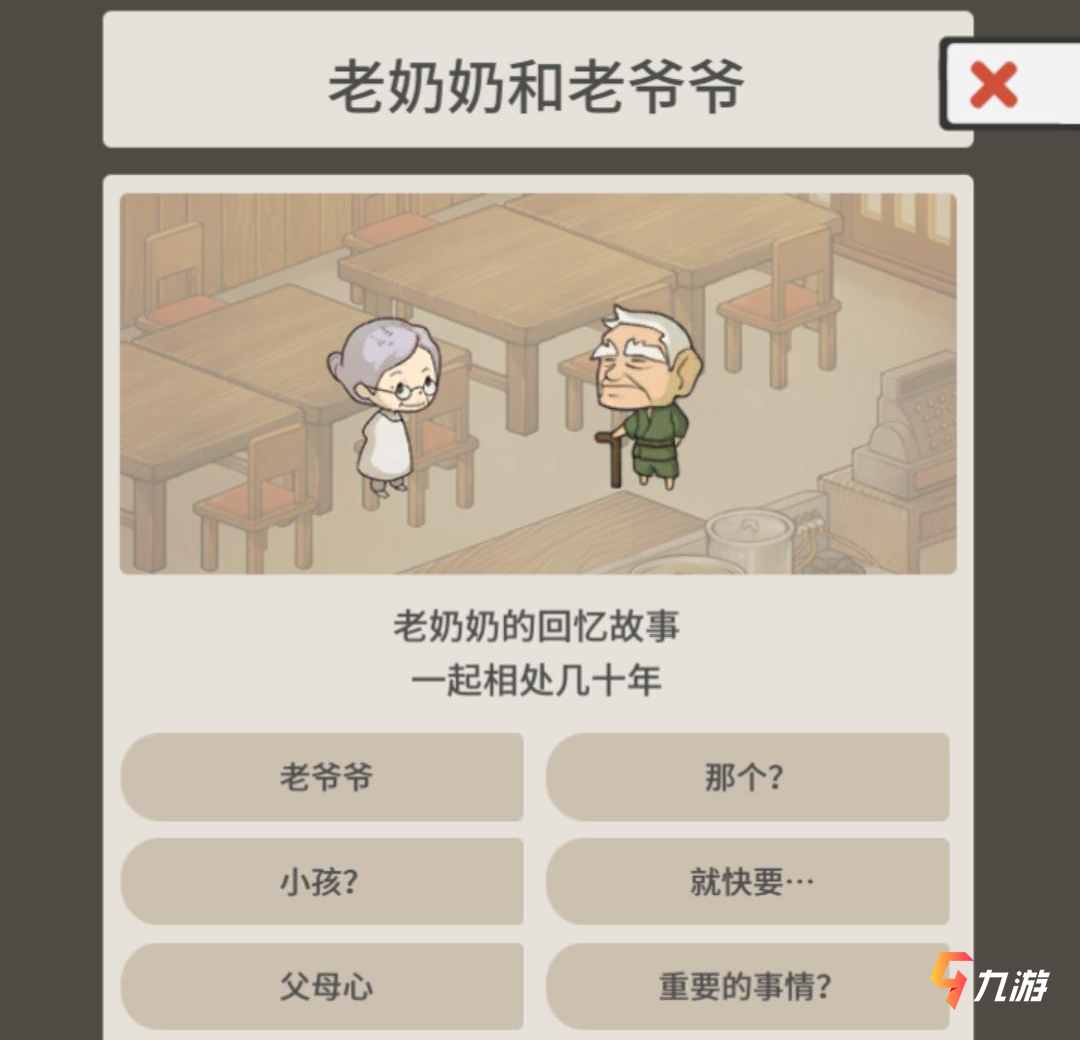The height and width of the screenshot is (1040, 1080).
Task: Open the 小孩? memory story
Action: [322, 882]
